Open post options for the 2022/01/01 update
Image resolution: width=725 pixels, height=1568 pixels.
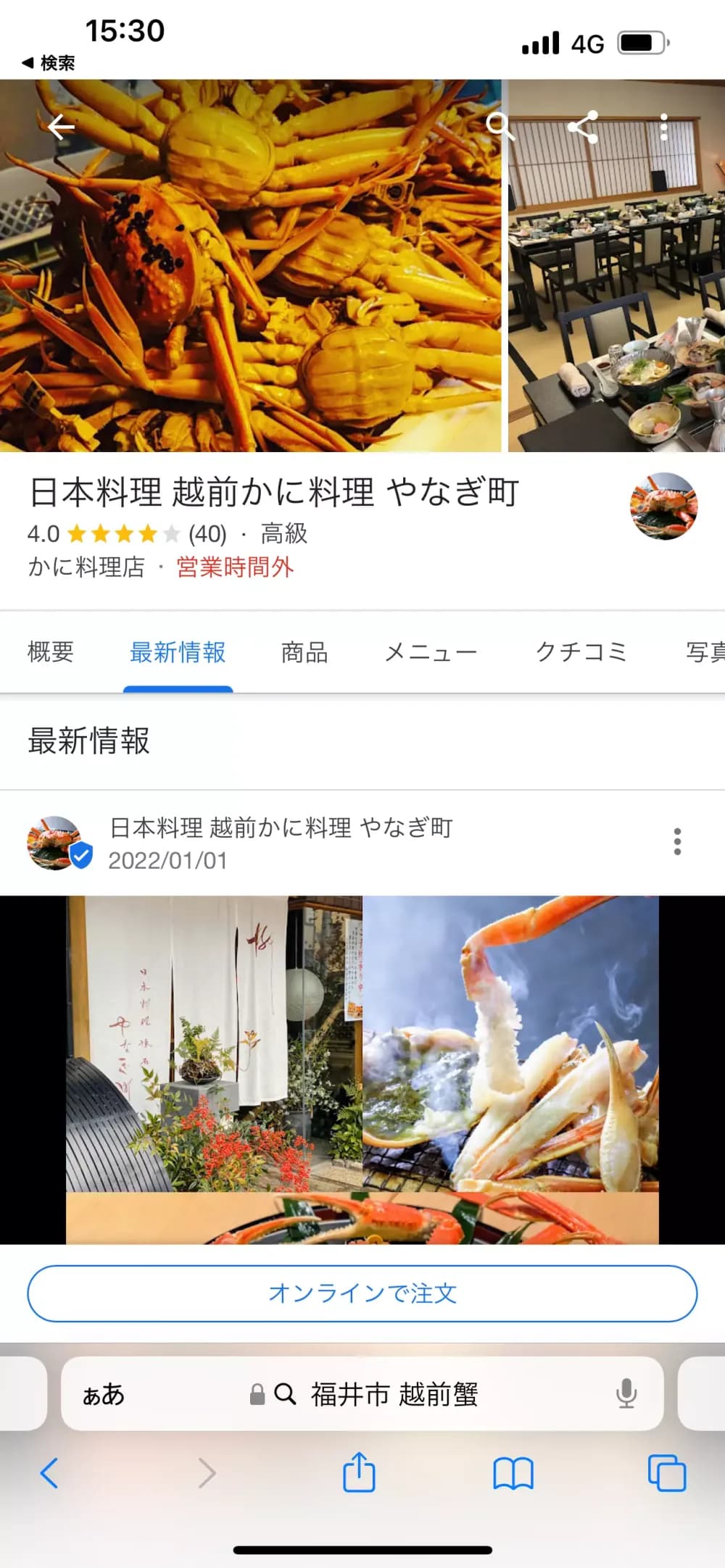pyautogui.click(x=677, y=842)
